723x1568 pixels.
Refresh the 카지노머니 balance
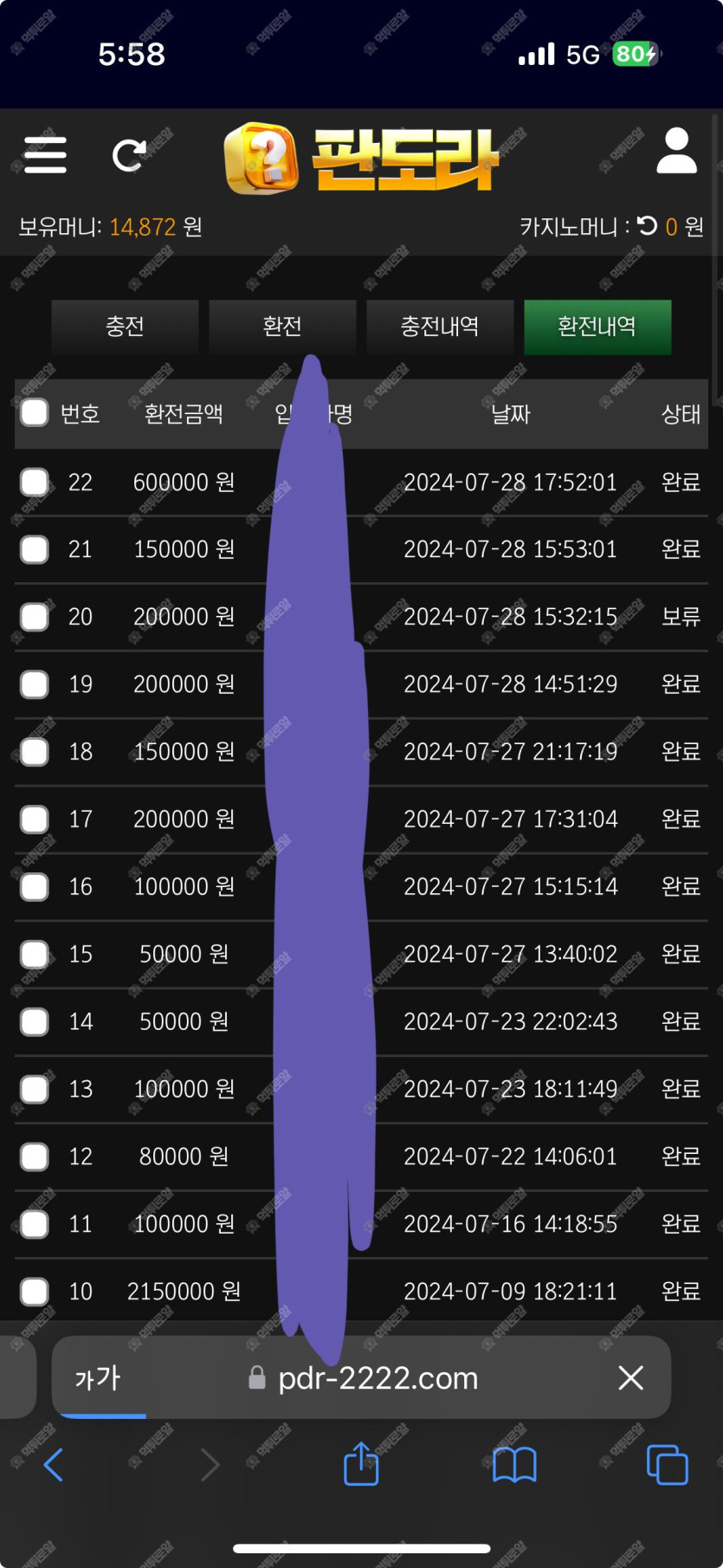point(647,226)
